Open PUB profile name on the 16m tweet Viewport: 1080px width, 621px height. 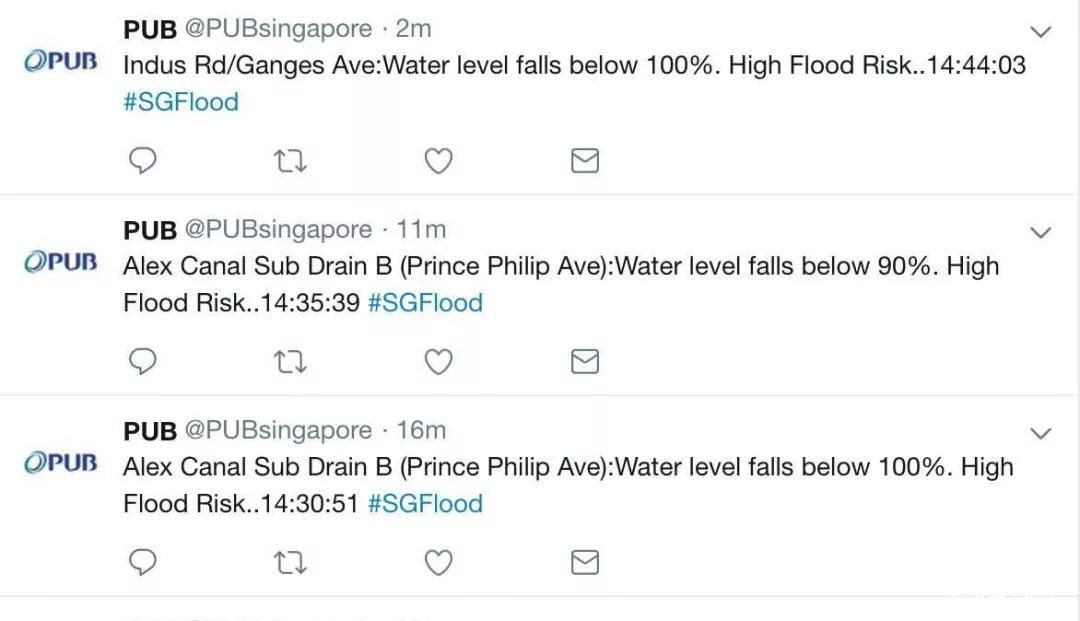(150, 431)
